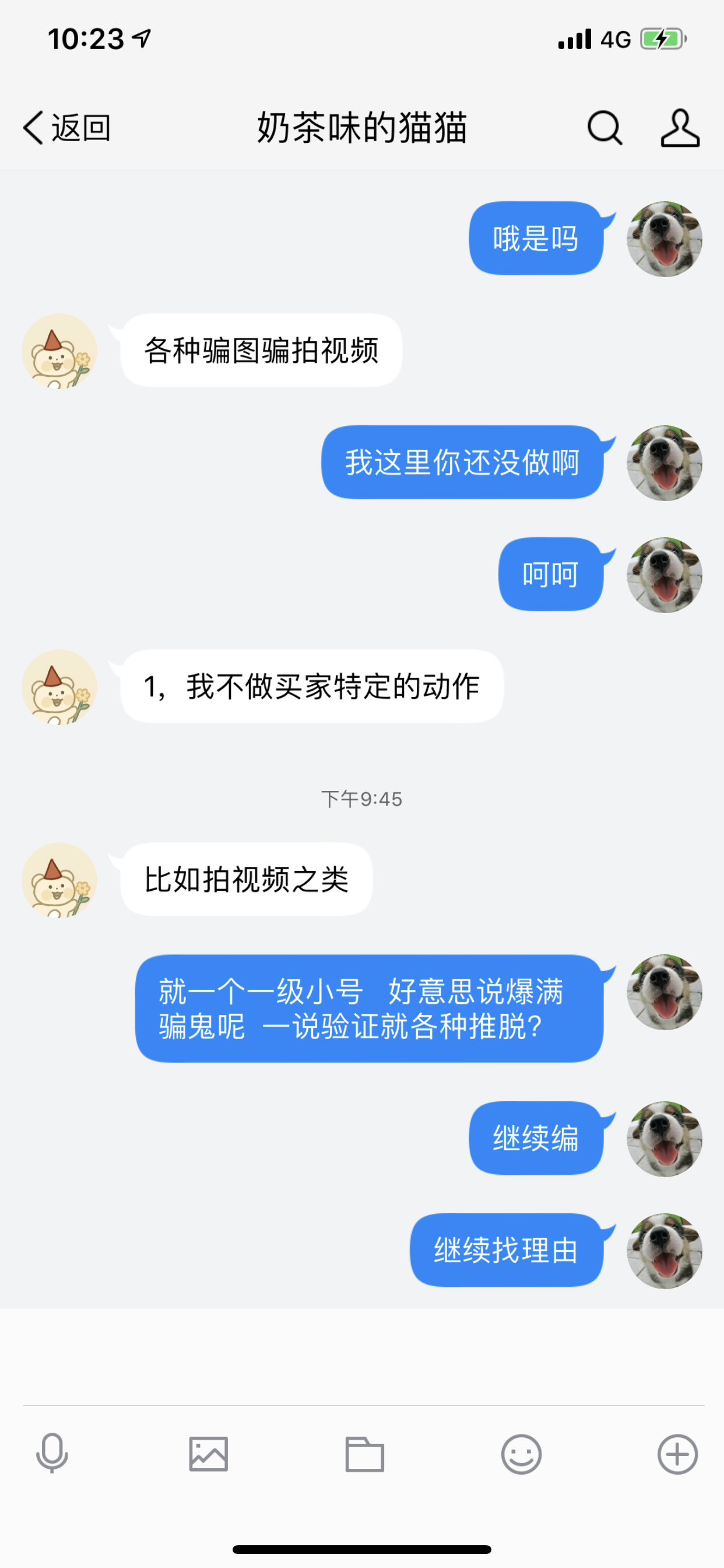Open file folder to send file

click(364, 1454)
